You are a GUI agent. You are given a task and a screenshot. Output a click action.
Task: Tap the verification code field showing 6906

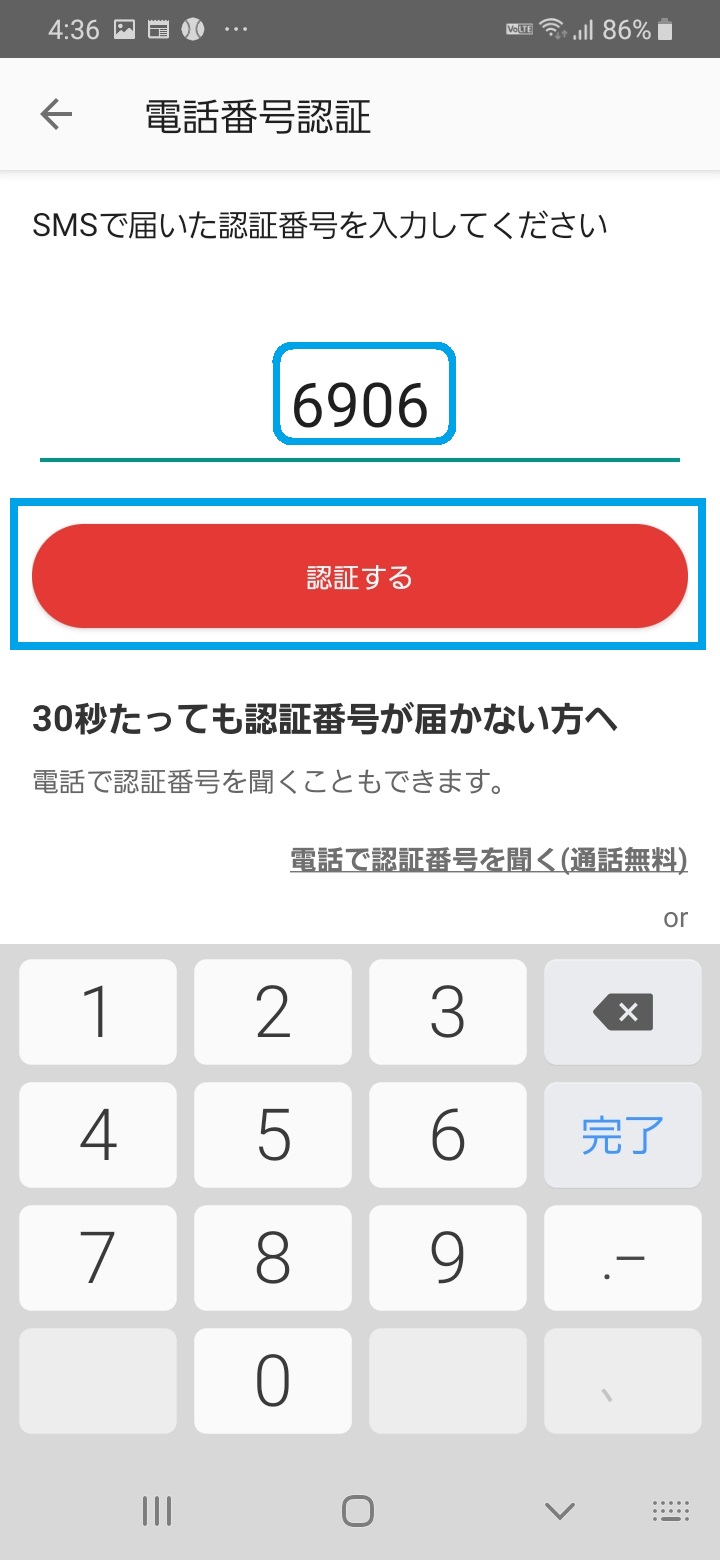(360, 404)
